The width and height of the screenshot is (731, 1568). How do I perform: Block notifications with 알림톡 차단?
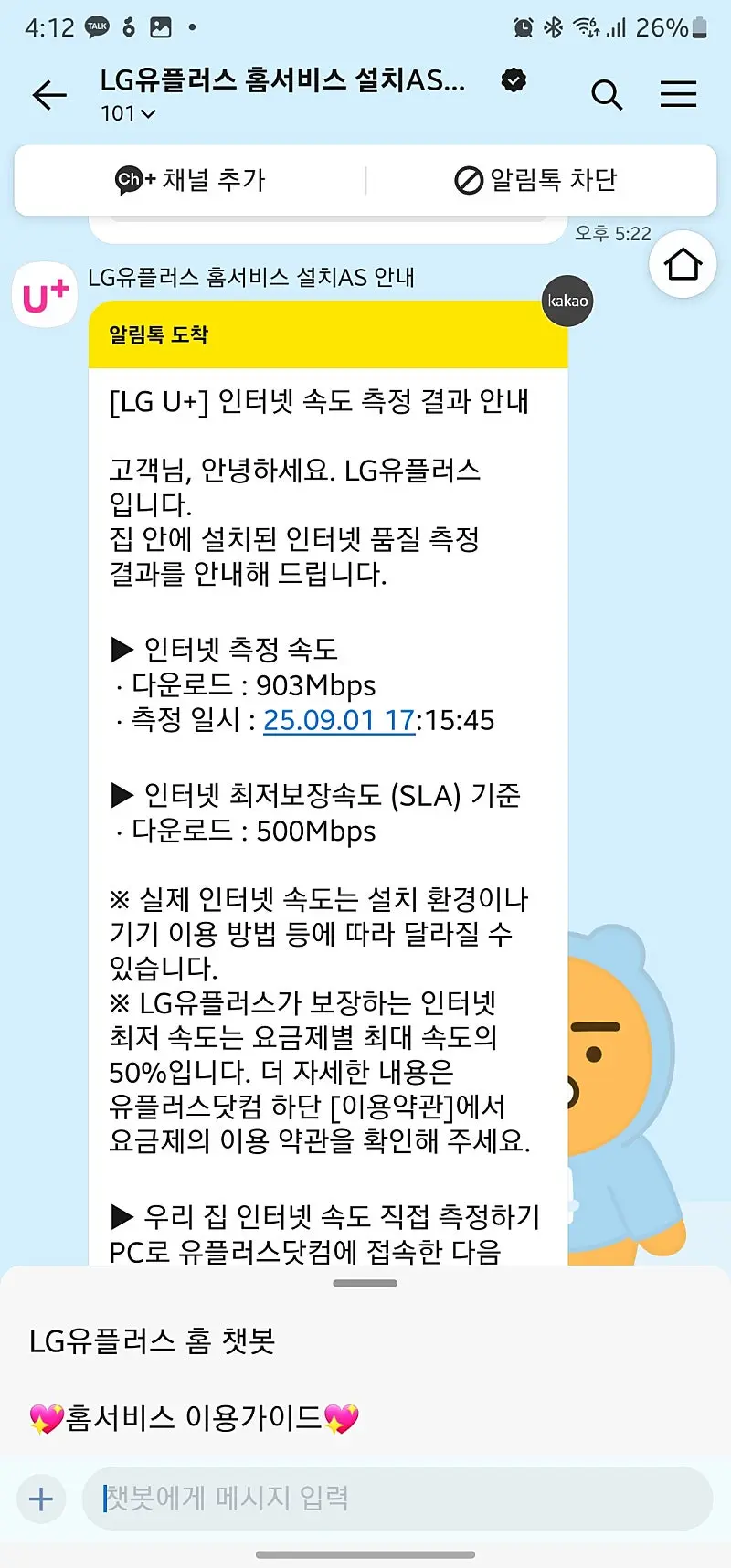535,180
